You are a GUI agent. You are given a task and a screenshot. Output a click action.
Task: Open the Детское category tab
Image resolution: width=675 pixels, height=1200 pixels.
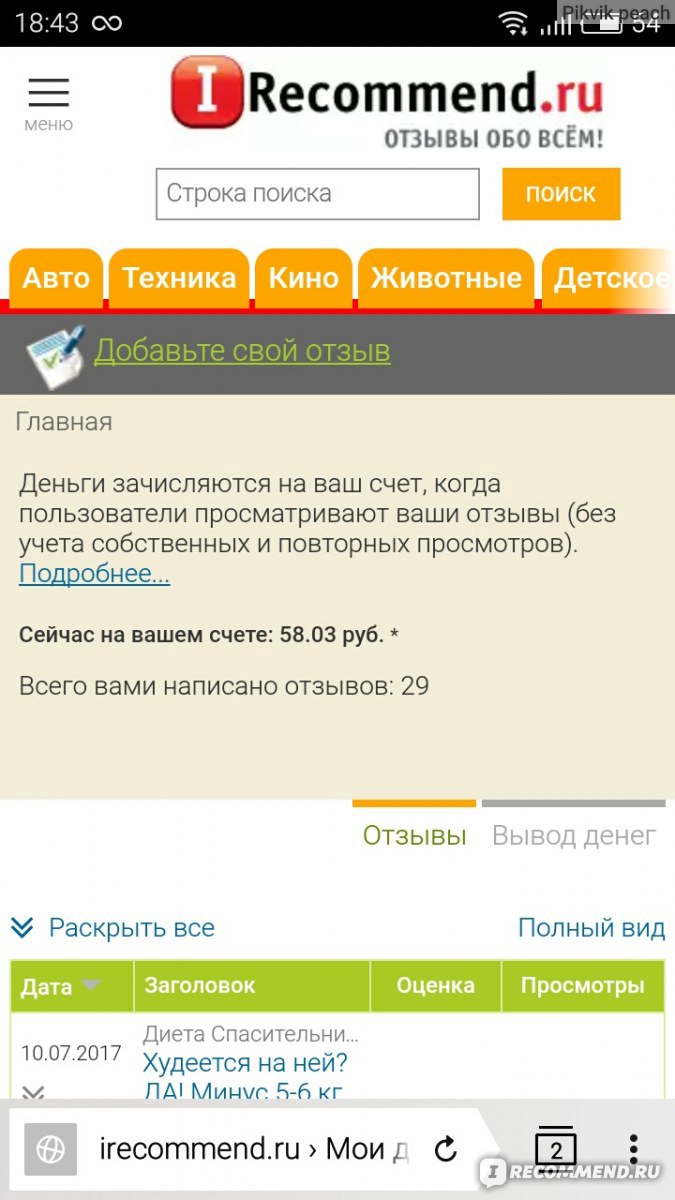pyautogui.click(x=608, y=278)
